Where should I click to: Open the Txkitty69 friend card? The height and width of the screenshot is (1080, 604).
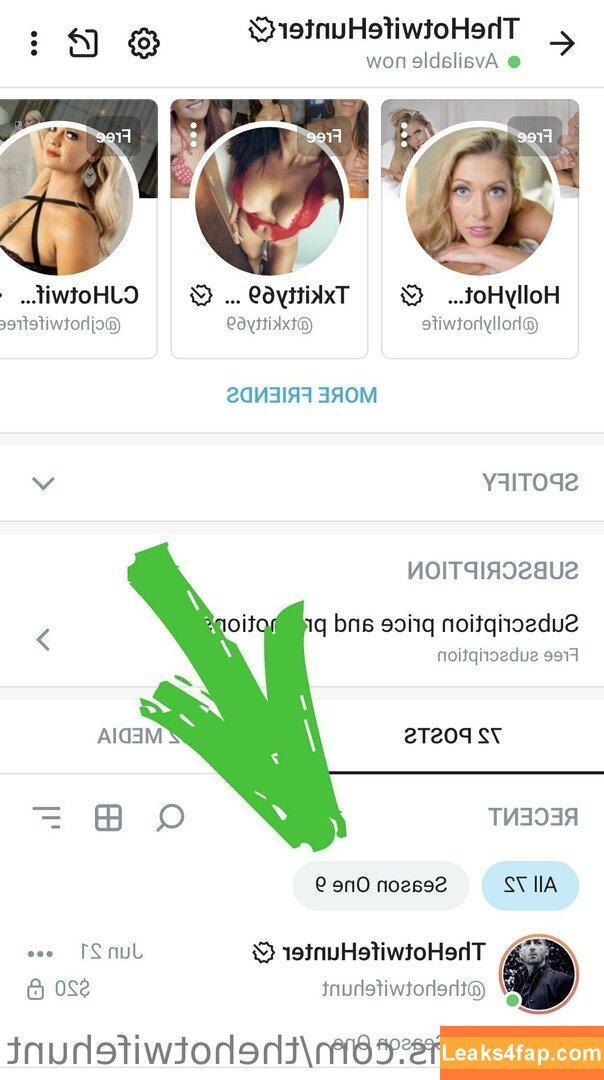point(269,229)
